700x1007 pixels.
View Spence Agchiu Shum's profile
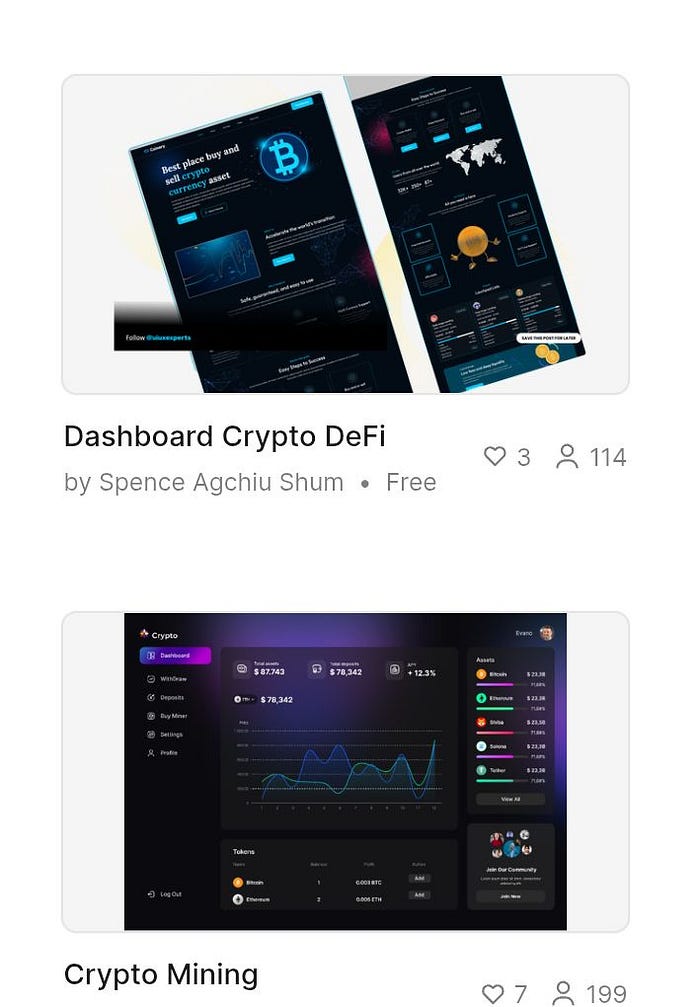[220, 483]
